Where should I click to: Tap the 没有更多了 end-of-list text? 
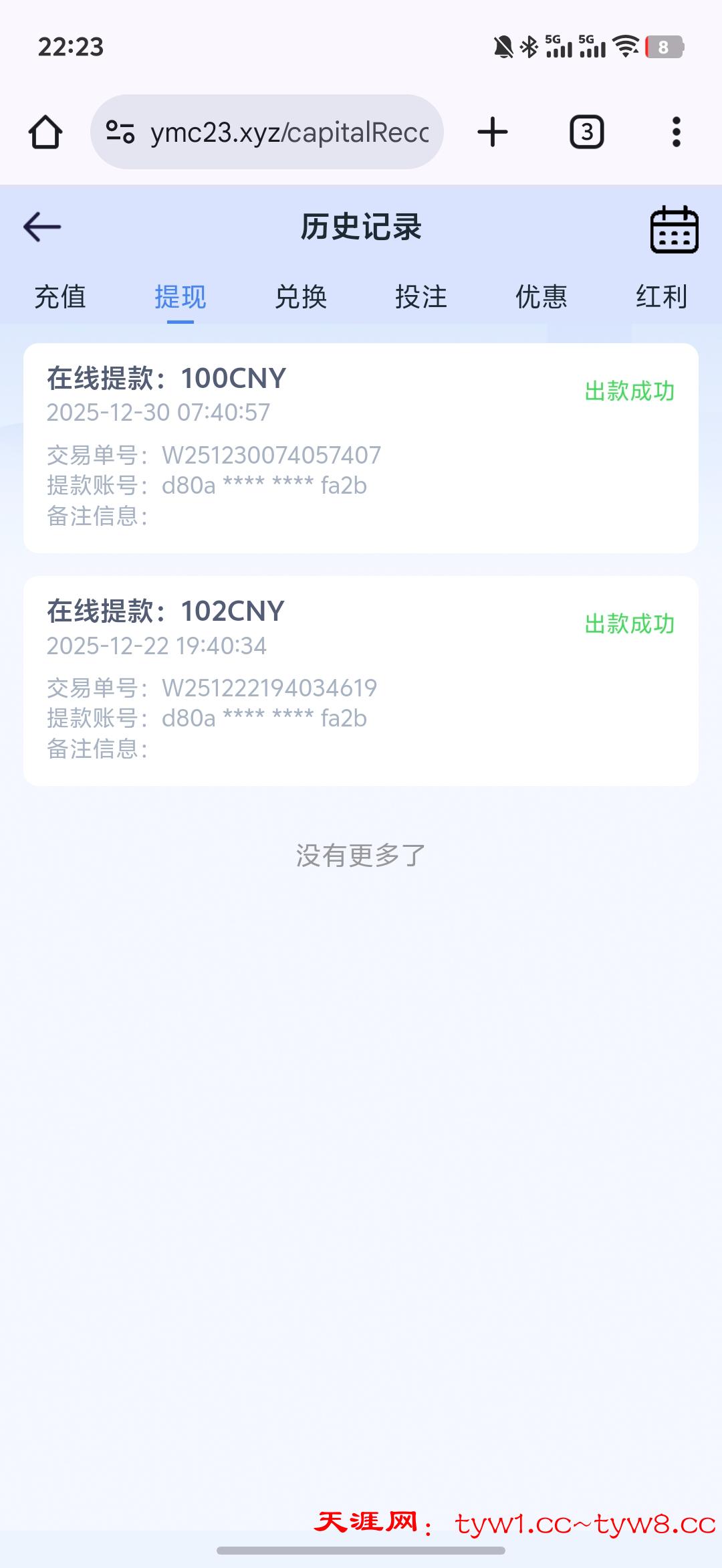tap(360, 854)
